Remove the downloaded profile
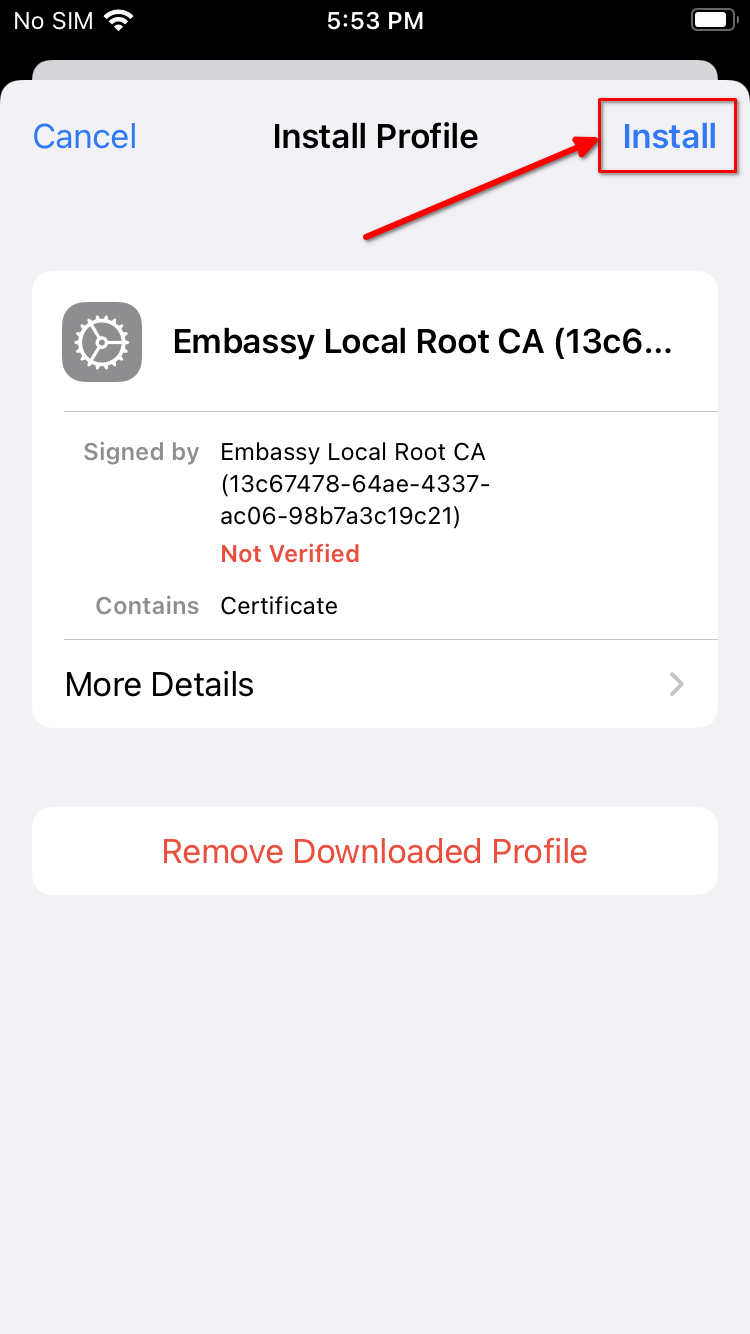Screen dimensions: 750x1334 (x=375, y=851)
